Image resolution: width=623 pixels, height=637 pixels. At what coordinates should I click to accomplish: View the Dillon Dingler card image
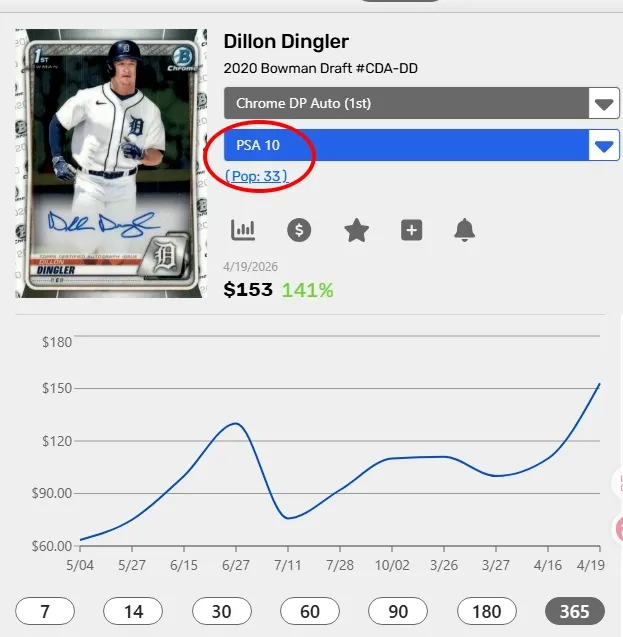110,164
